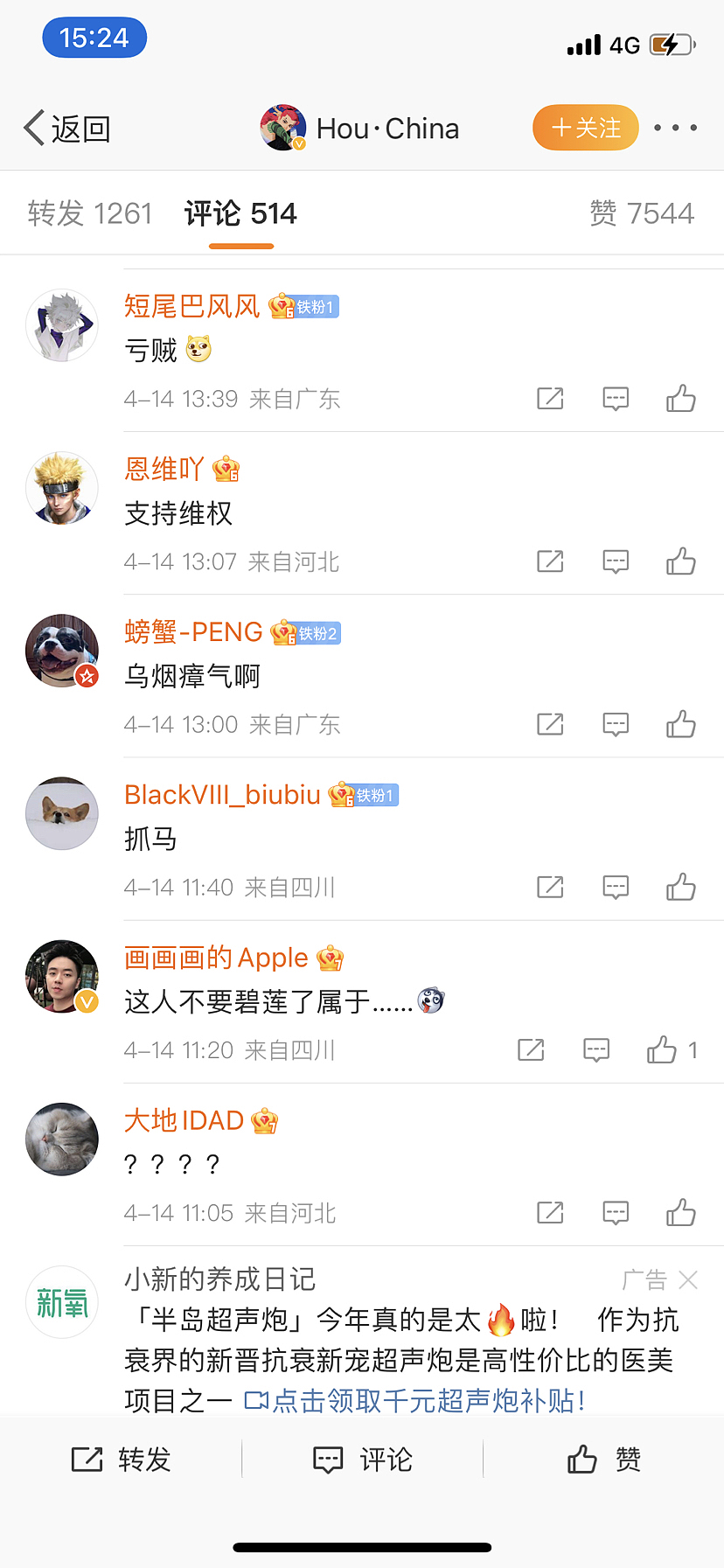This screenshot has height=1568, width=724.
Task: Open the 评论 composer from the bottom bar
Action: point(363,1459)
